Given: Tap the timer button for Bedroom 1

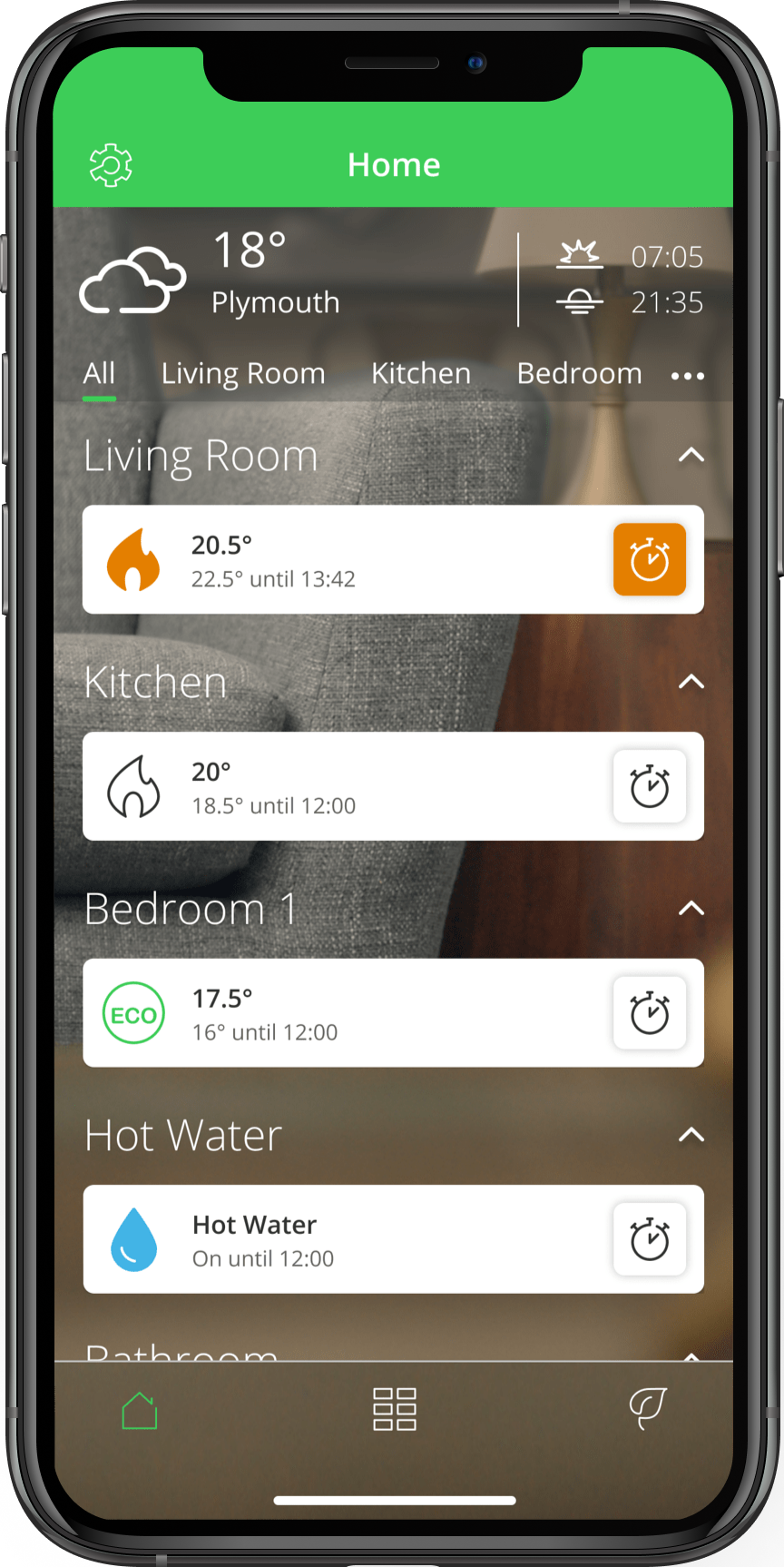Looking at the screenshot, I should [x=650, y=1013].
